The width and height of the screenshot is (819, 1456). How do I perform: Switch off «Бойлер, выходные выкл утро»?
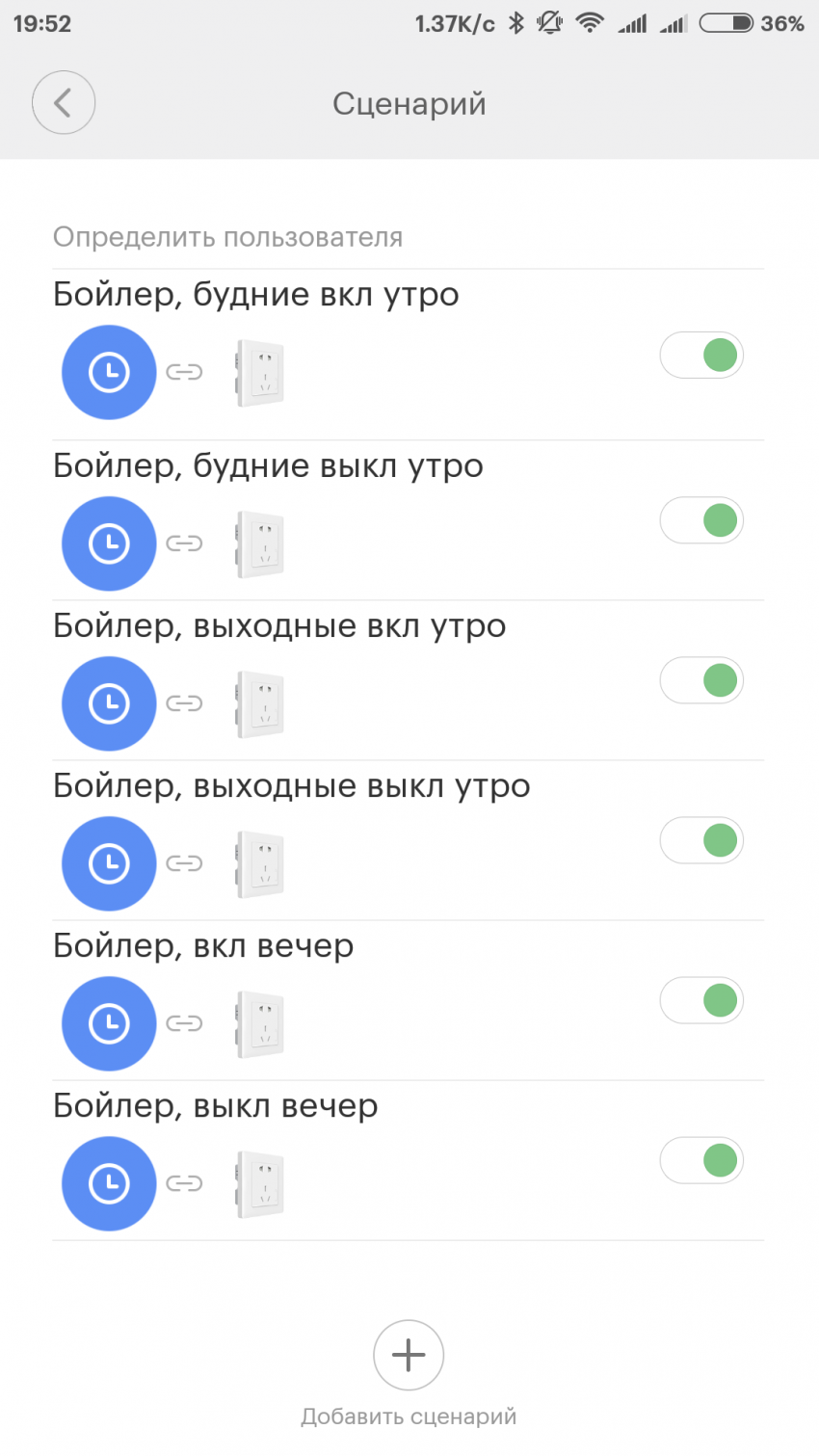(701, 840)
